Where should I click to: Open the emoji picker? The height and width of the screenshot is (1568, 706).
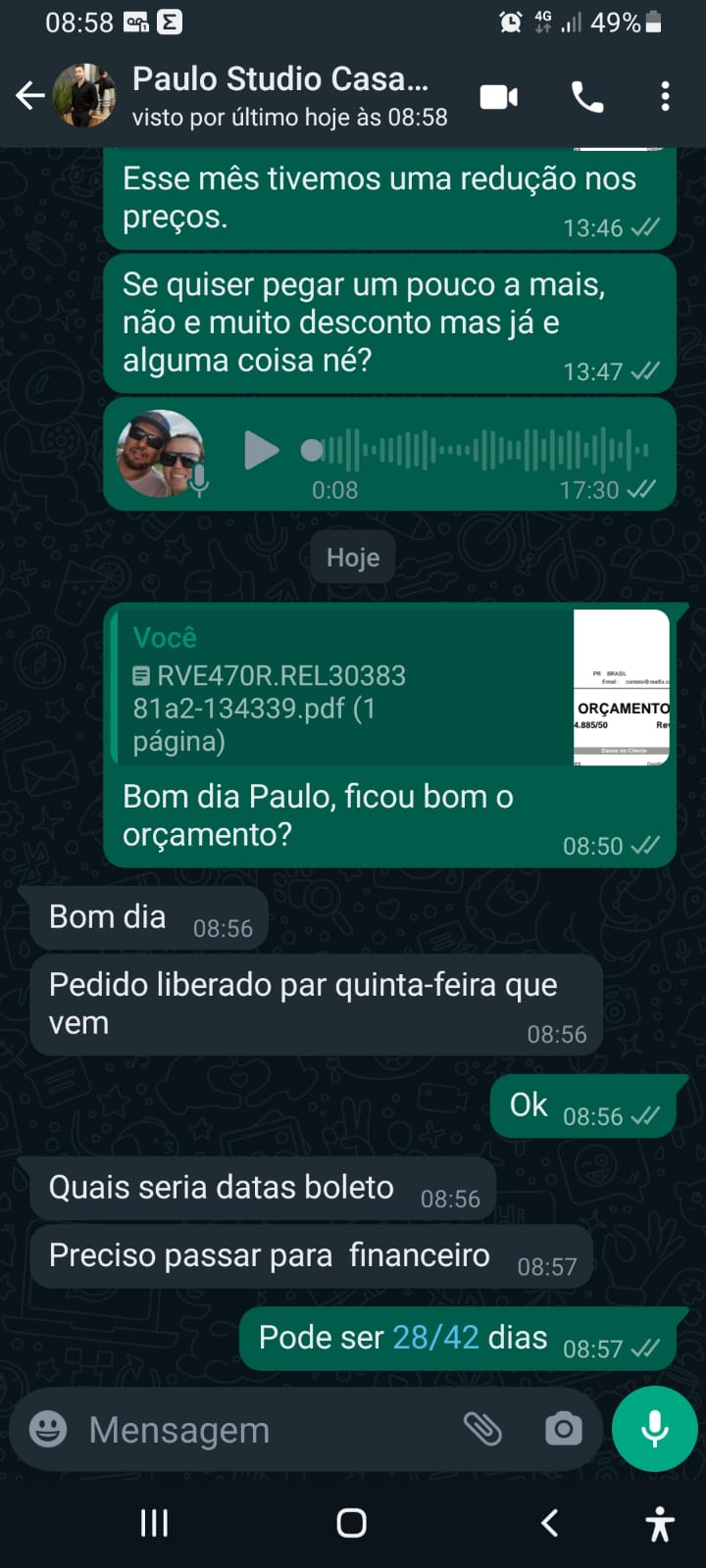pos(48,1429)
